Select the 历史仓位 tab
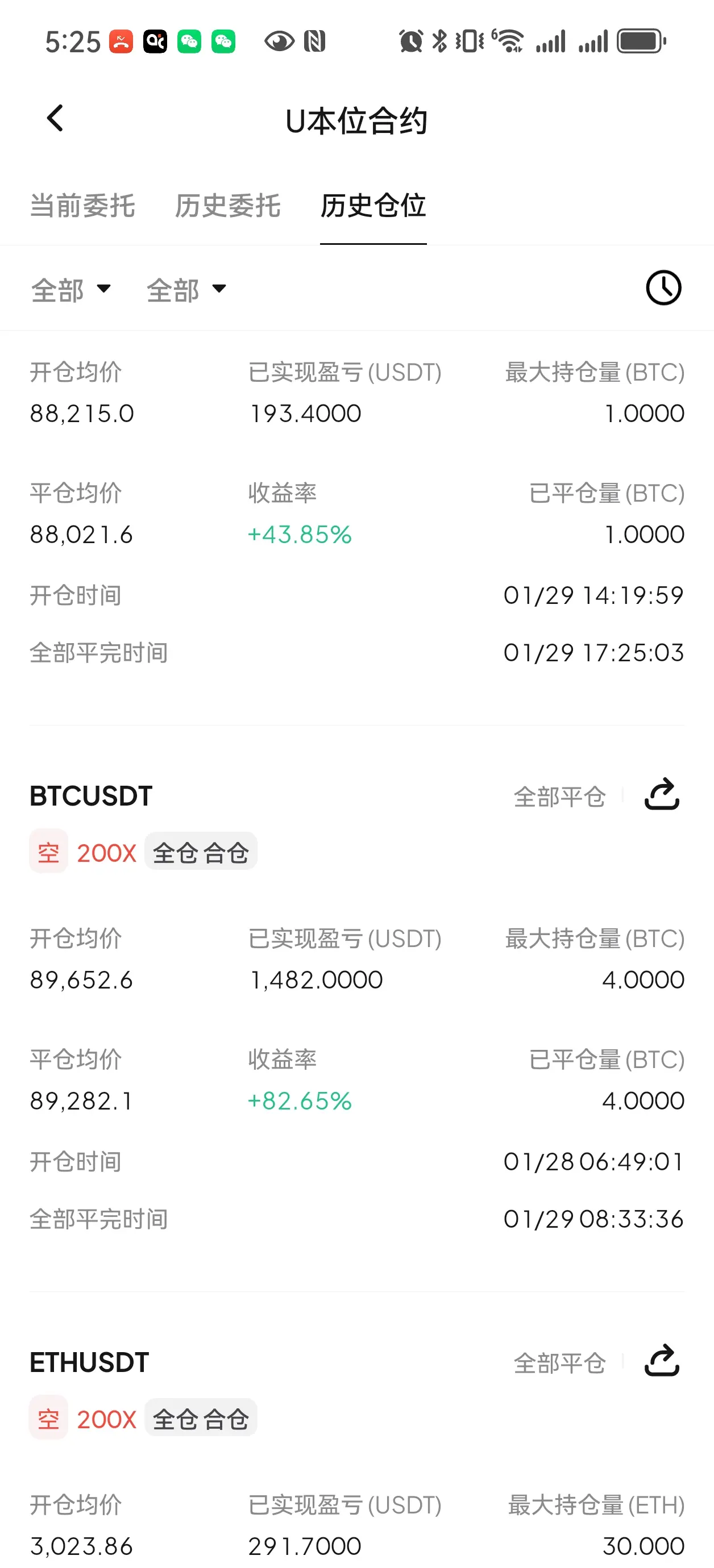Screen dimensions: 714x1568 point(373,206)
